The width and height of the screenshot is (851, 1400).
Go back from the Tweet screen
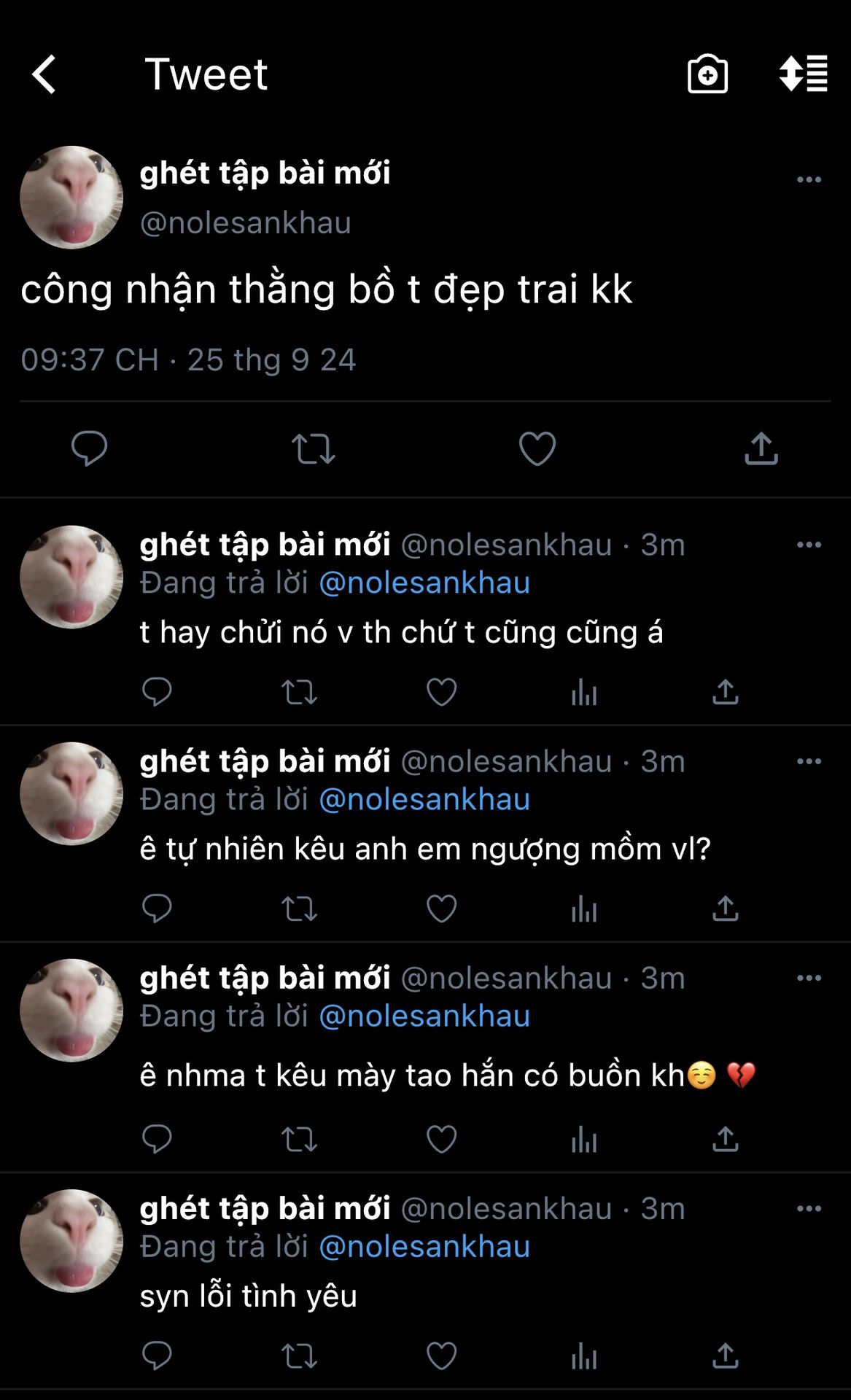coord(44,74)
